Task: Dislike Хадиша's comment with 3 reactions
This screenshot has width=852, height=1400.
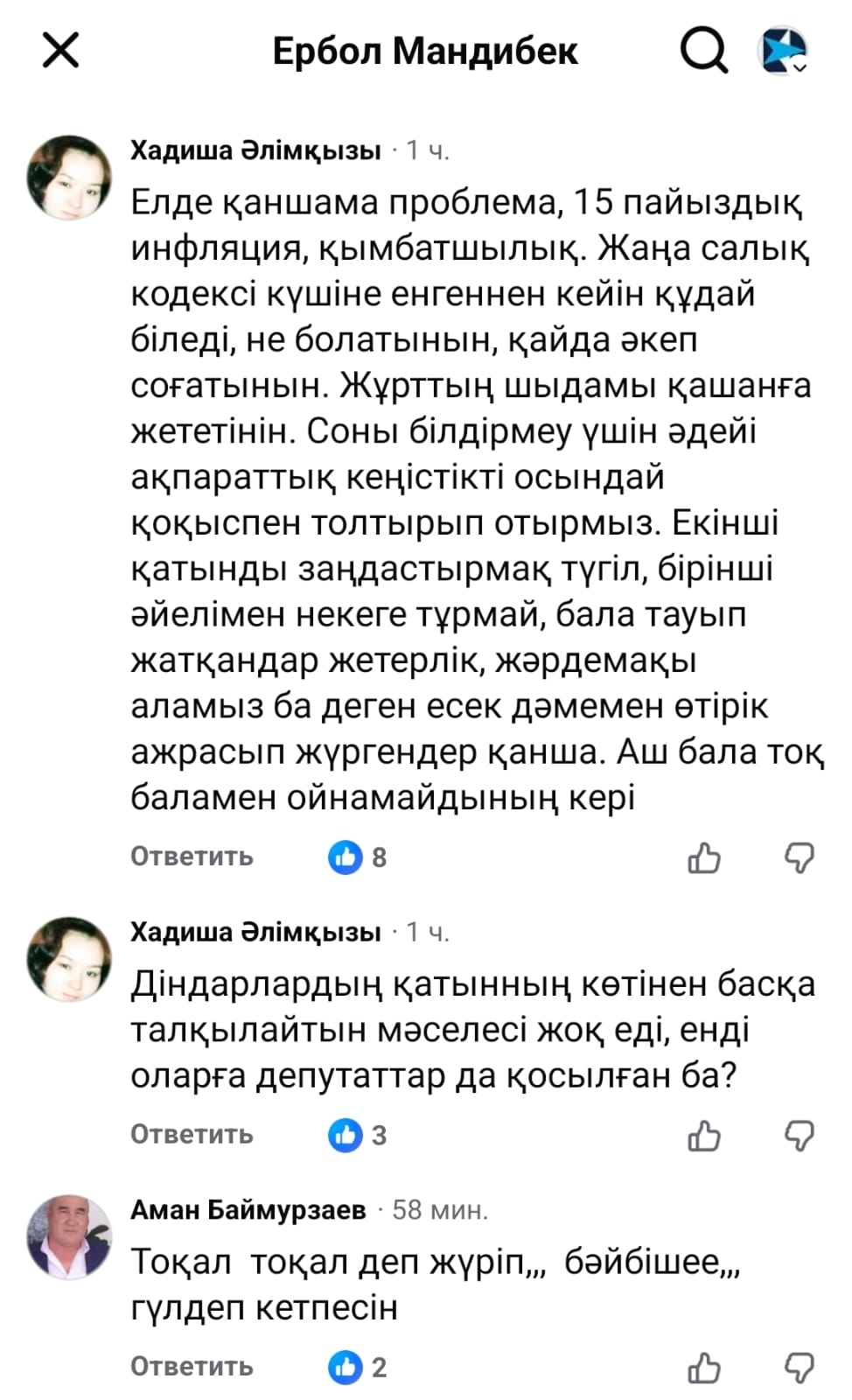Action: 799,1136
